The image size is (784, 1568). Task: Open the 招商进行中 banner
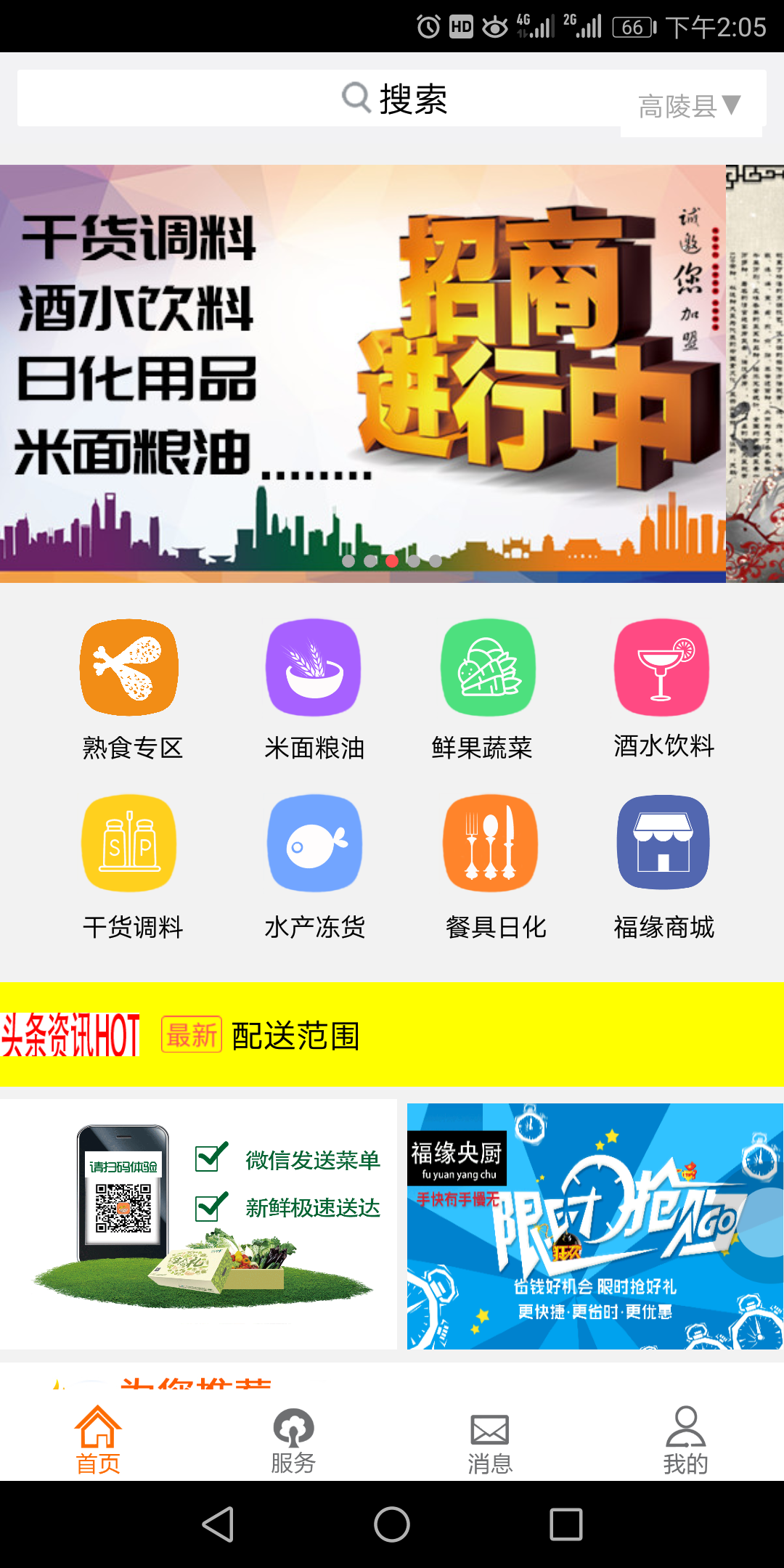coord(363,373)
